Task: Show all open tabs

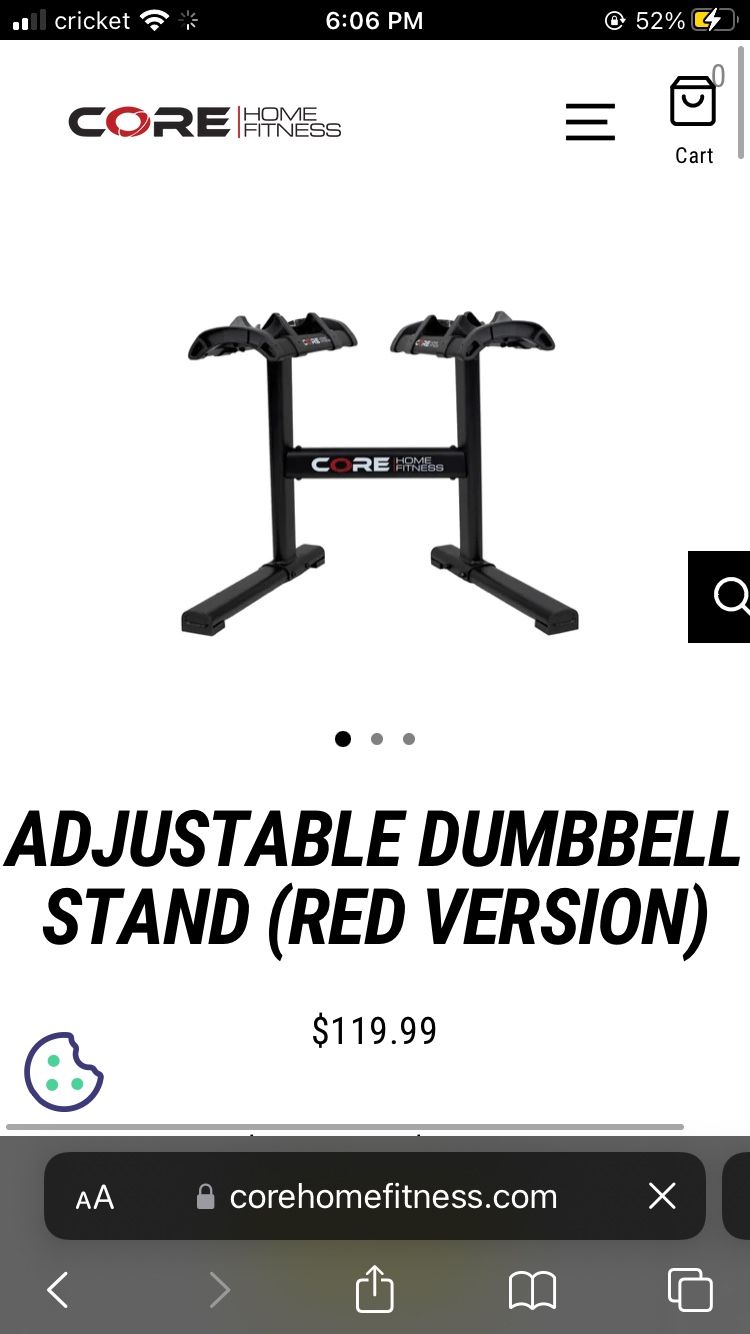Action: 690,1290
